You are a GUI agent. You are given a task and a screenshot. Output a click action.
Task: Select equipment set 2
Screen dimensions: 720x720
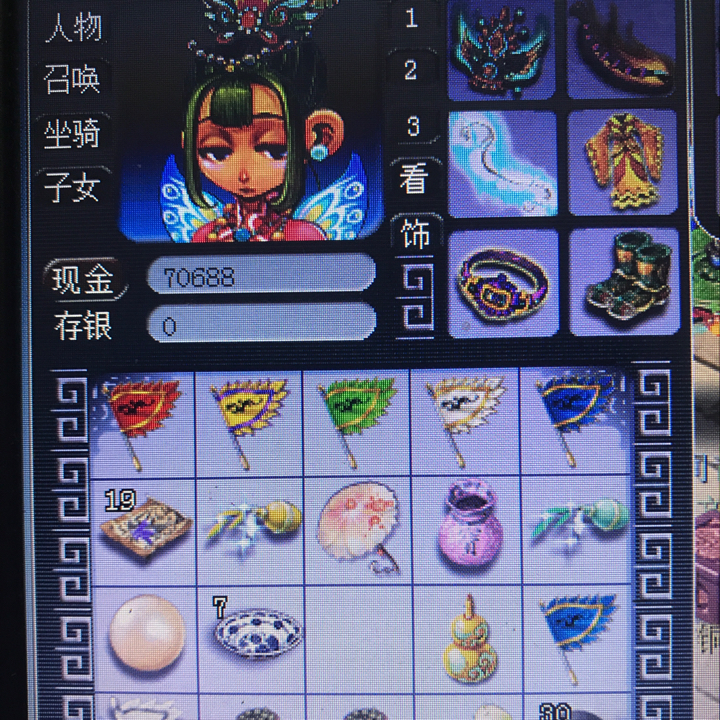pos(411,71)
